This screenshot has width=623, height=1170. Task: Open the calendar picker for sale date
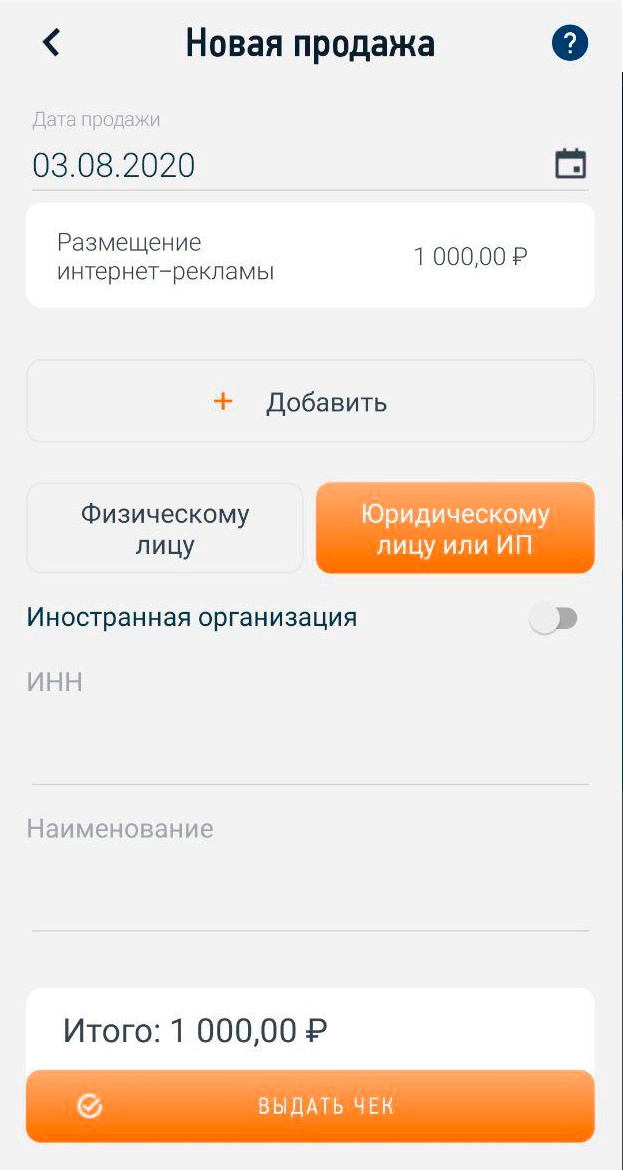pos(571,164)
